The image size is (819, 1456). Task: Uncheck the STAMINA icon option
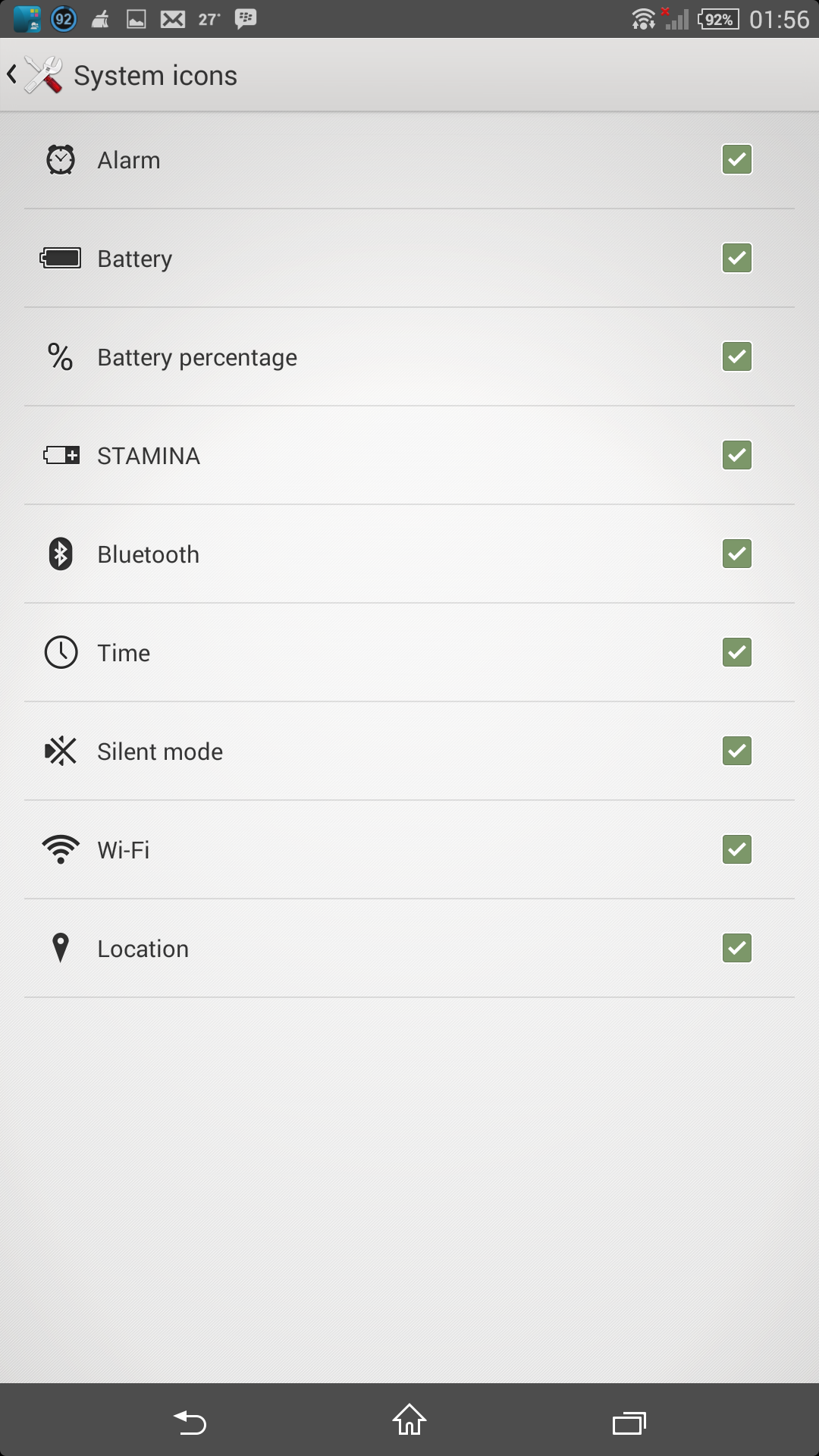(x=736, y=456)
